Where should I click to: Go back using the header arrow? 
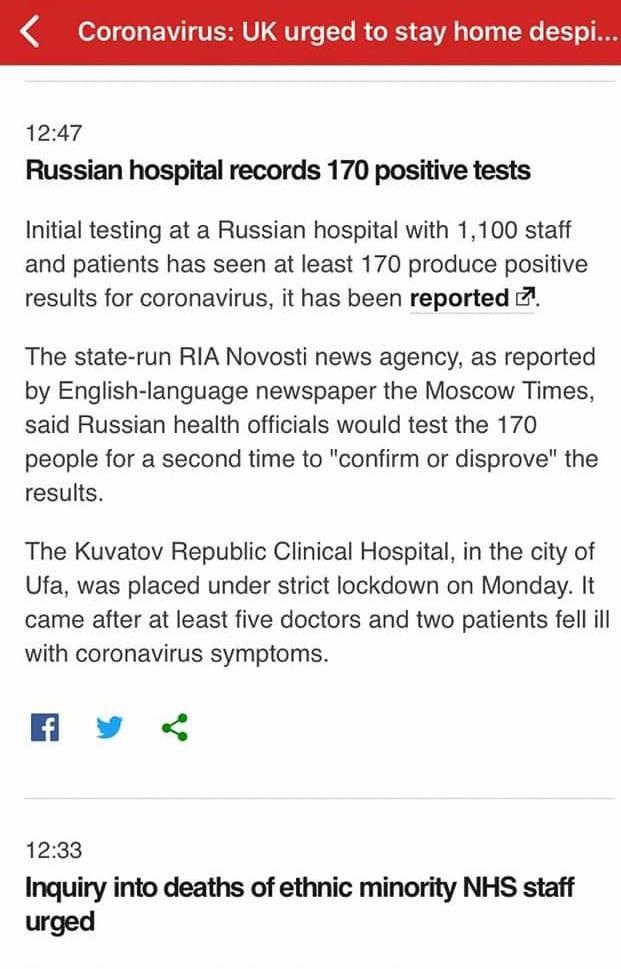(x=31, y=32)
